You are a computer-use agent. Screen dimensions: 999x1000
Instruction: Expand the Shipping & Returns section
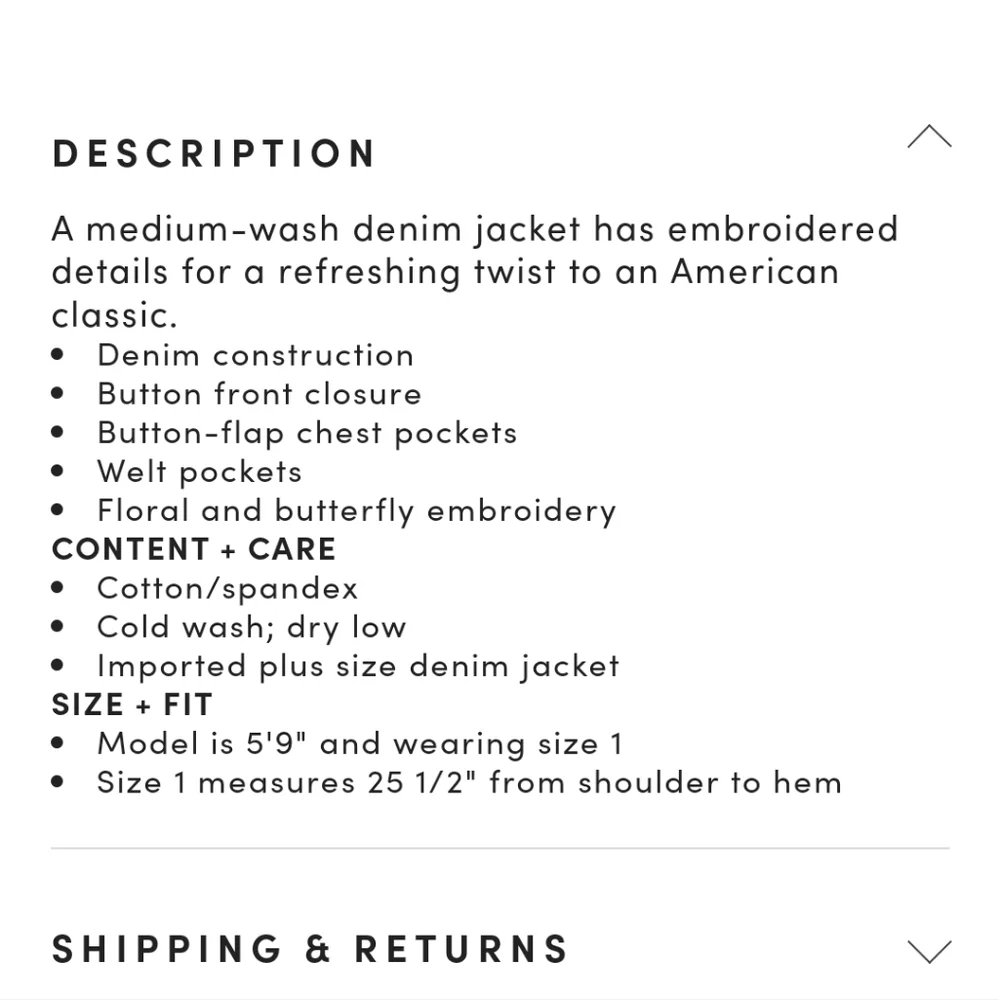pos(929,950)
